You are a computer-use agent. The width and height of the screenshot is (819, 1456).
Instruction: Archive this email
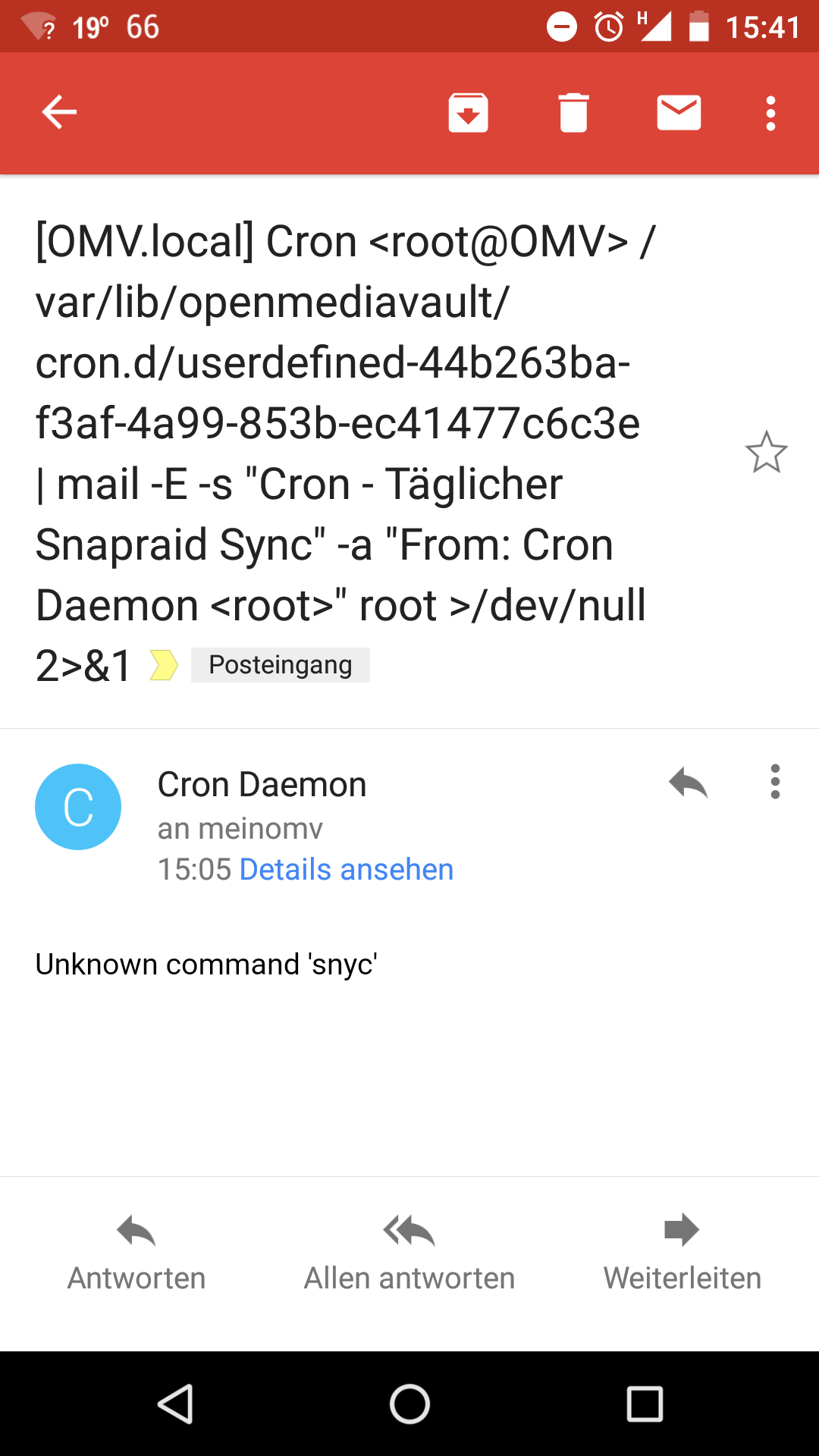pyautogui.click(x=468, y=113)
